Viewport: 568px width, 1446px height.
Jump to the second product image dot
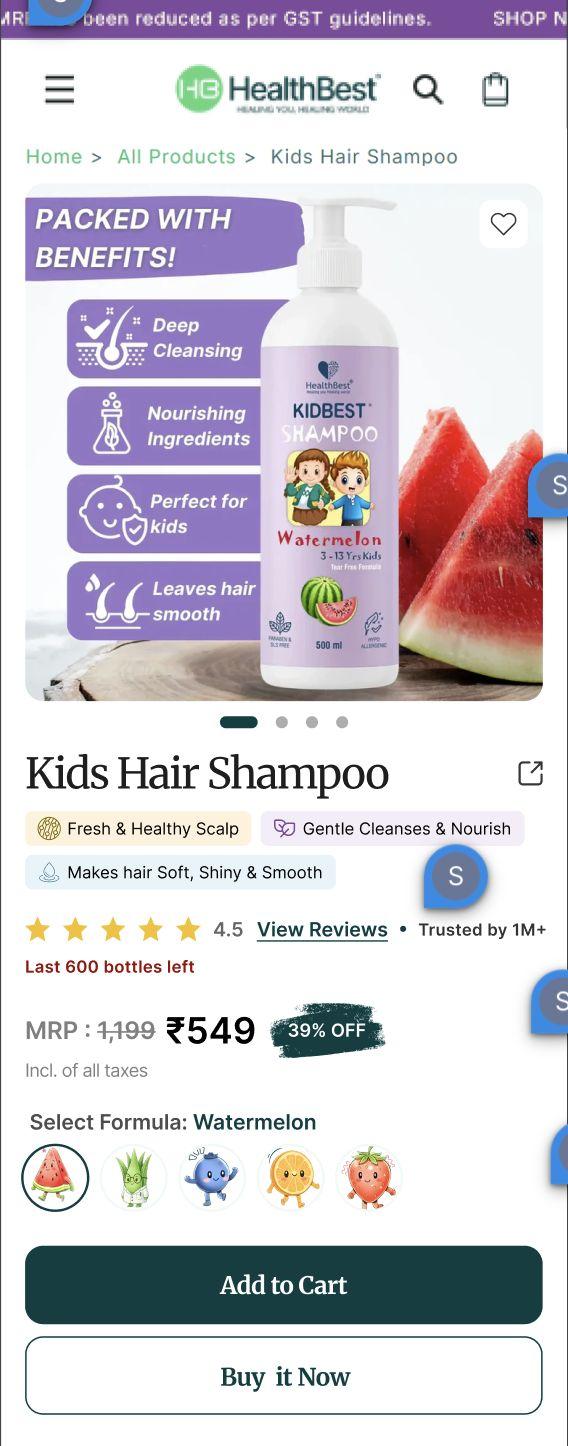coord(282,722)
